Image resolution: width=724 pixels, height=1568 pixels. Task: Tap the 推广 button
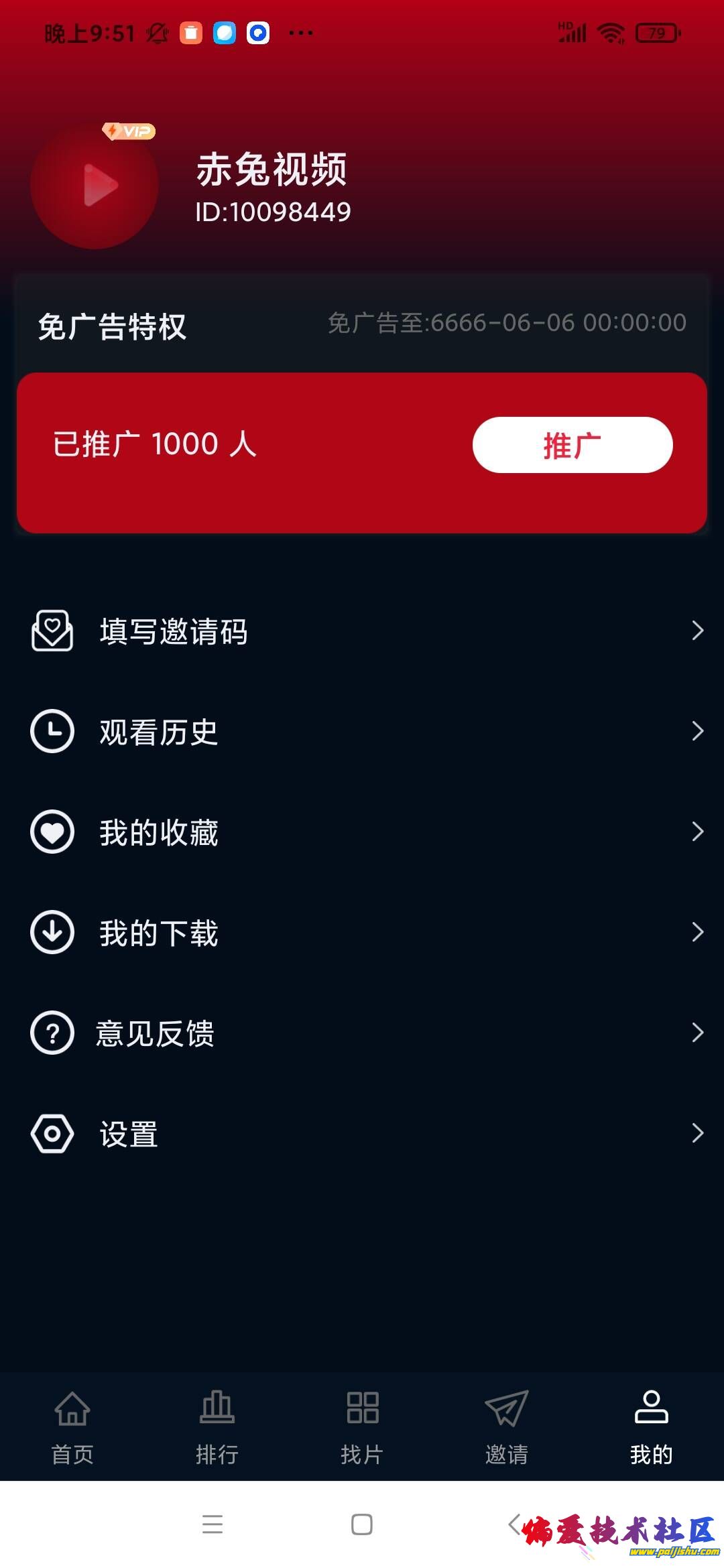point(573,444)
